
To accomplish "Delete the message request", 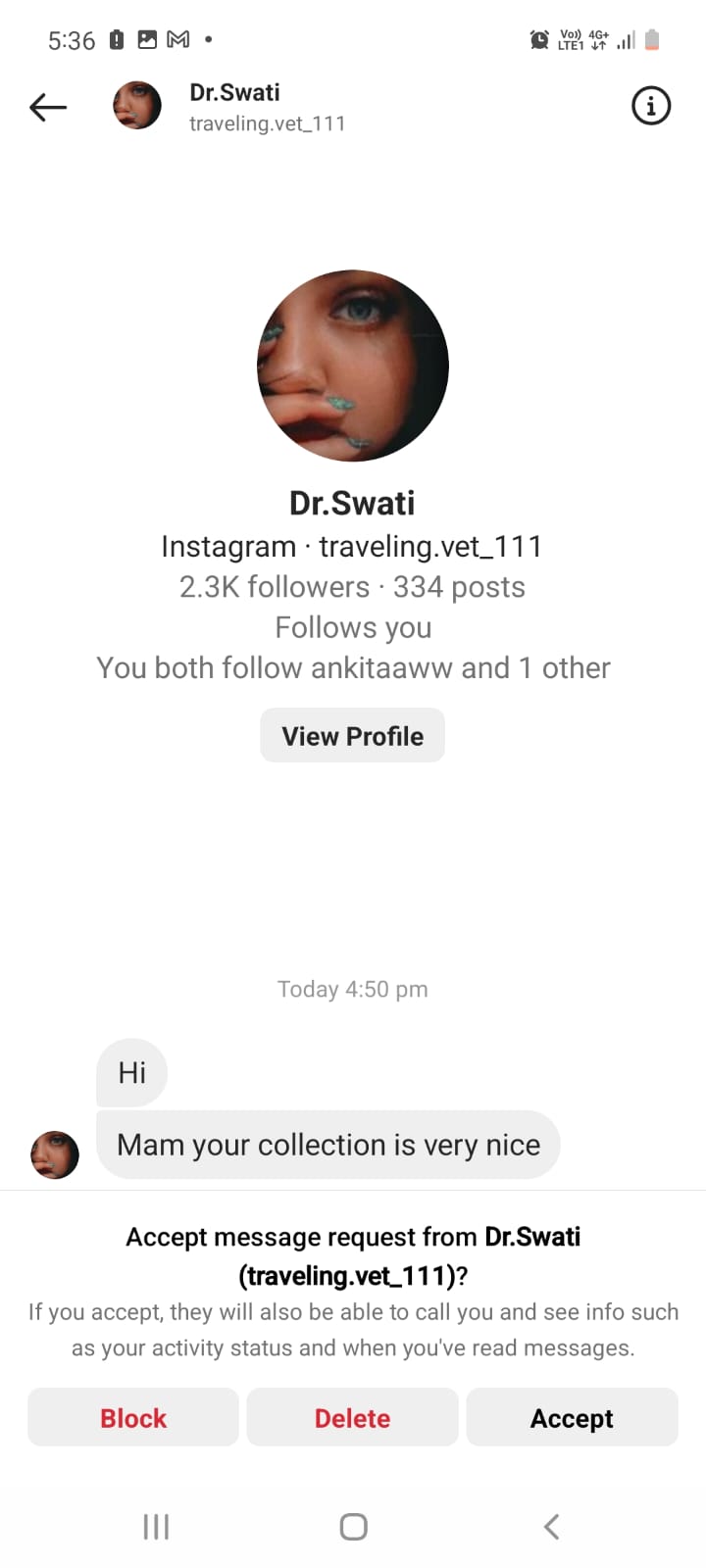I will tap(352, 1417).
